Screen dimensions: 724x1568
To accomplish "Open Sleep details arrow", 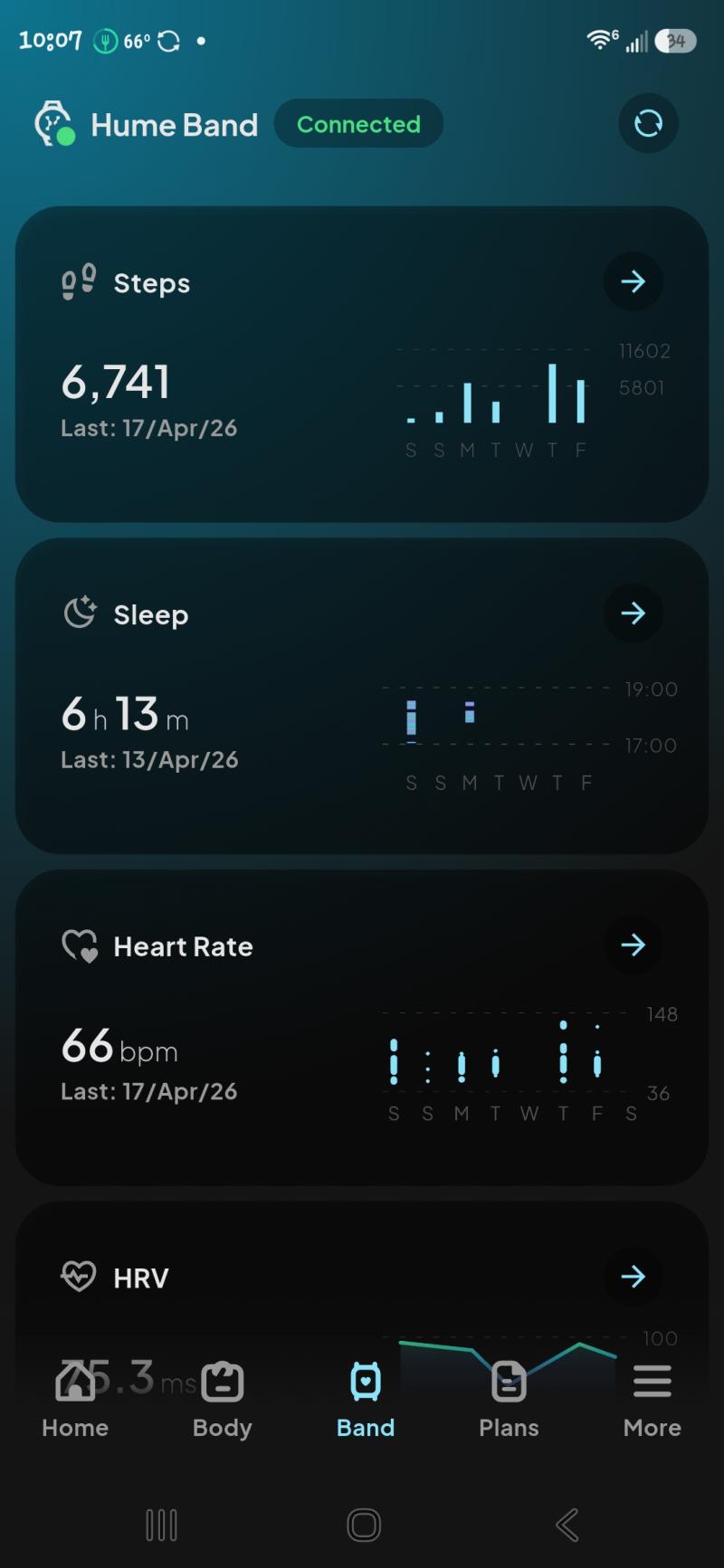I will 633,613.
